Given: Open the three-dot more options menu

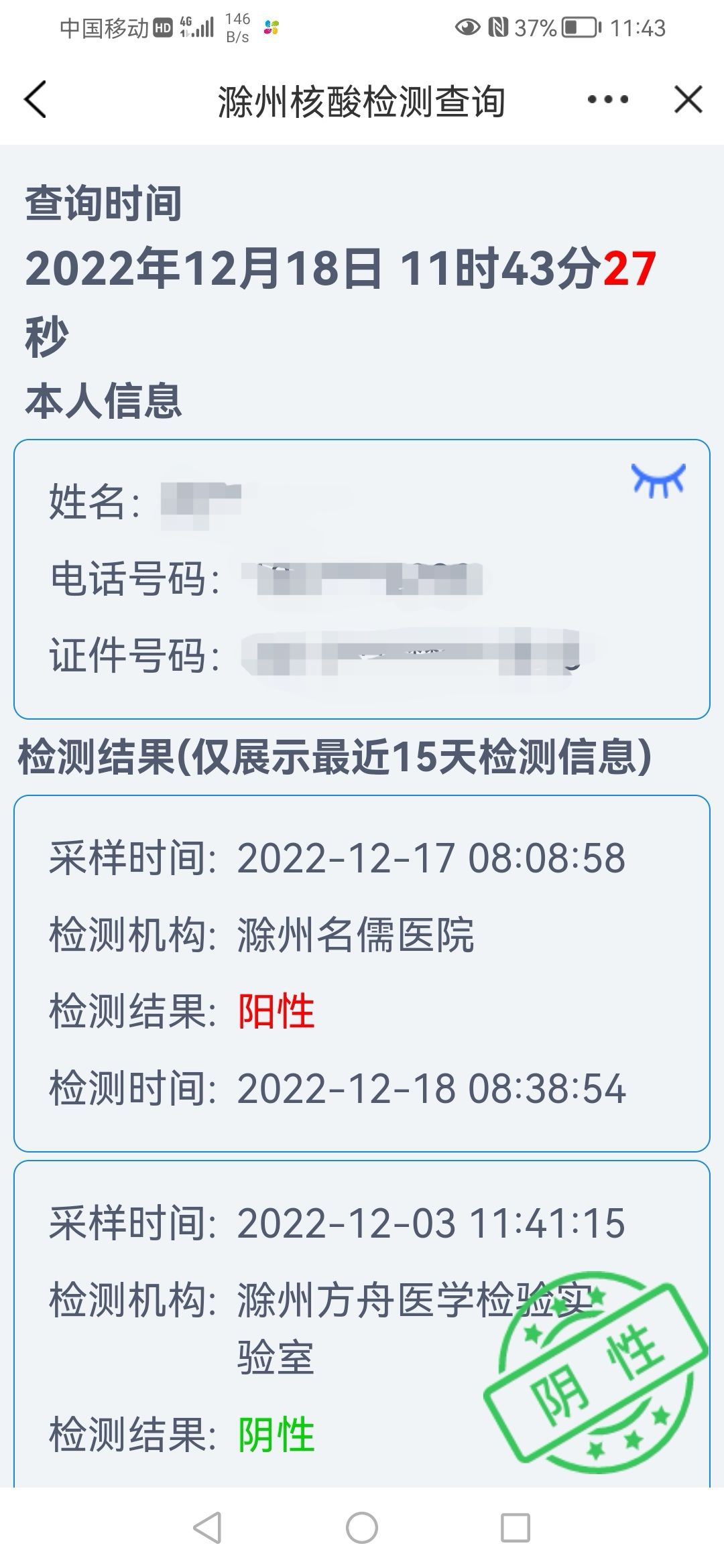Looking at the screenshot, I should click(x=607, y=100).
